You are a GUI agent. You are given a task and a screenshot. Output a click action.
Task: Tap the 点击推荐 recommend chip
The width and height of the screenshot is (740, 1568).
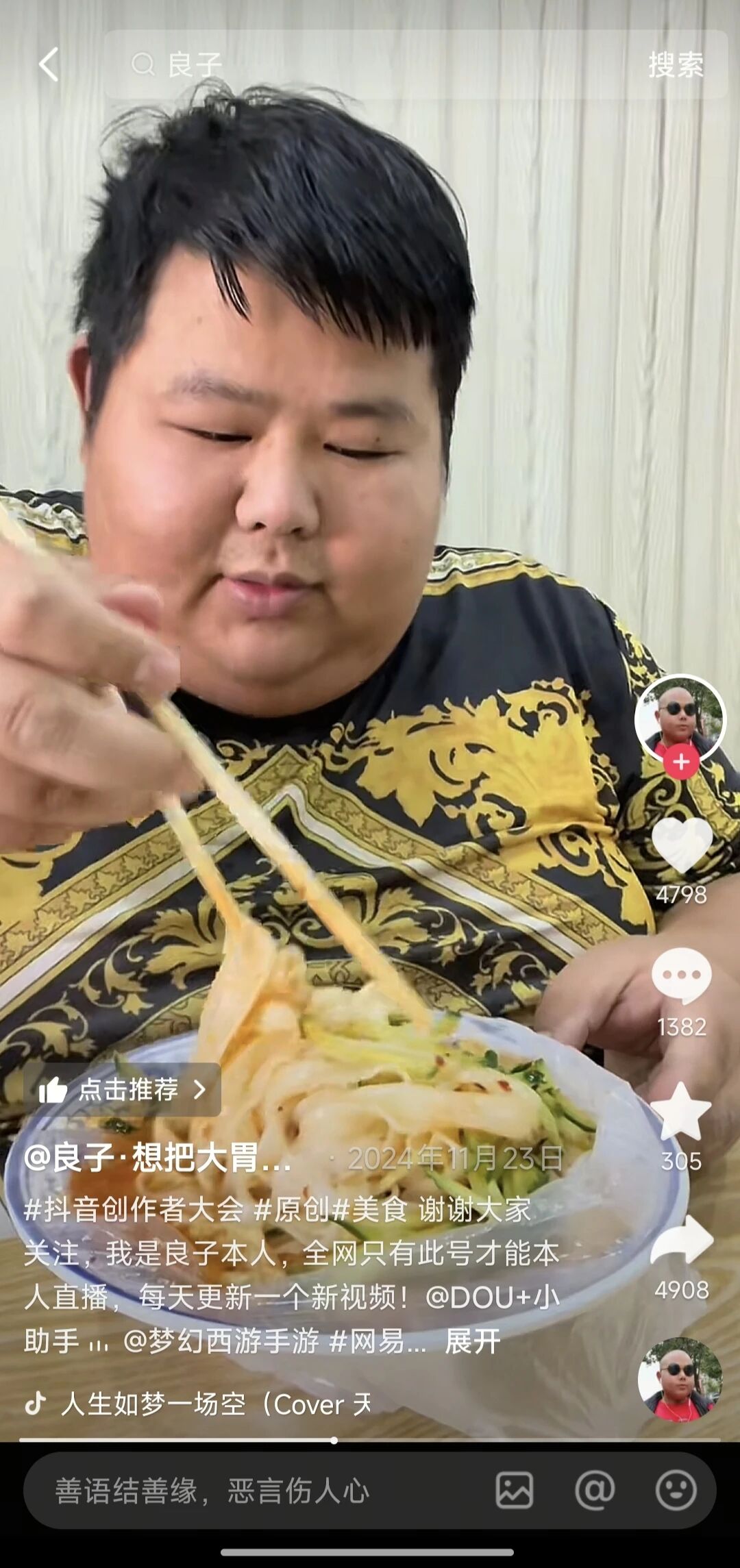(123, 1089)
